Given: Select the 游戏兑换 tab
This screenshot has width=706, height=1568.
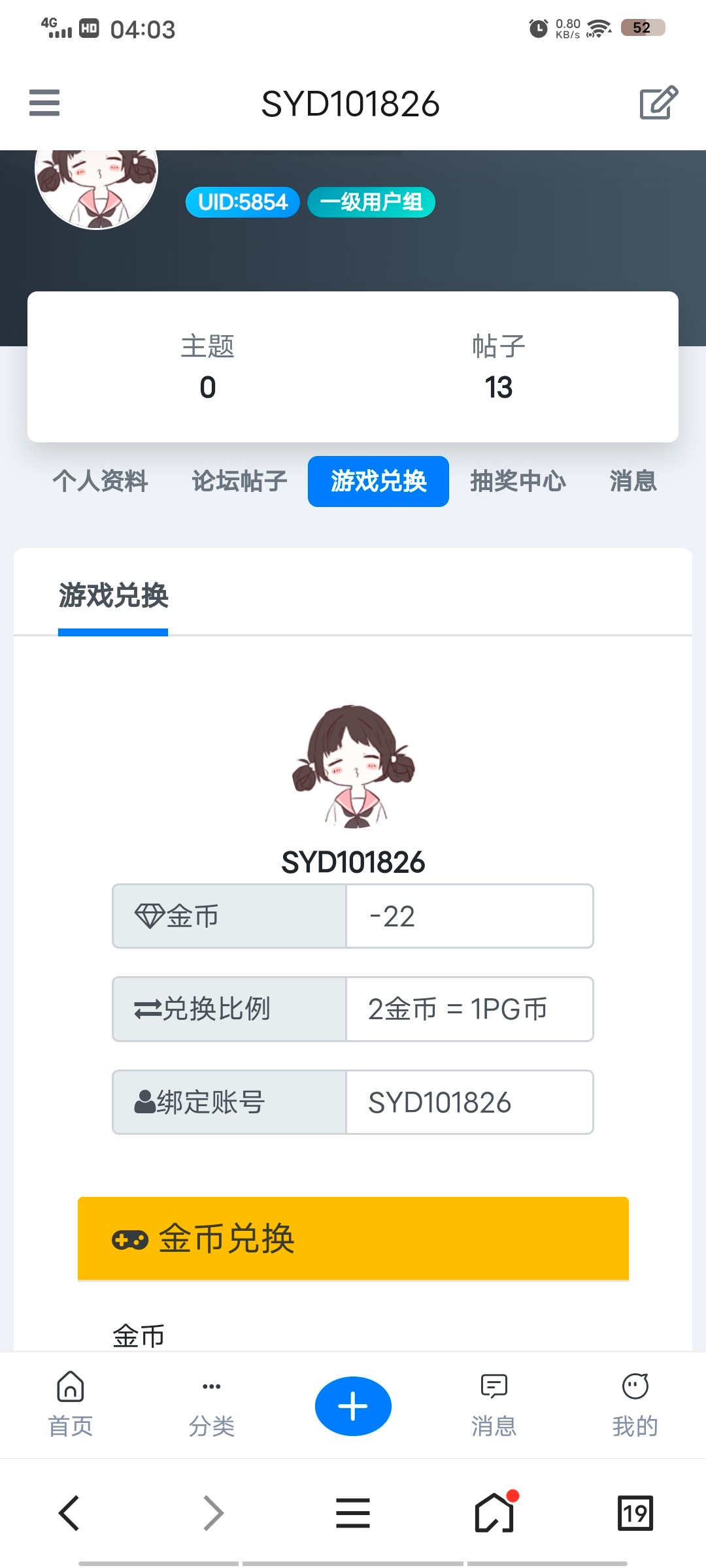Looking at the screenshot, I should pos(378,482).
